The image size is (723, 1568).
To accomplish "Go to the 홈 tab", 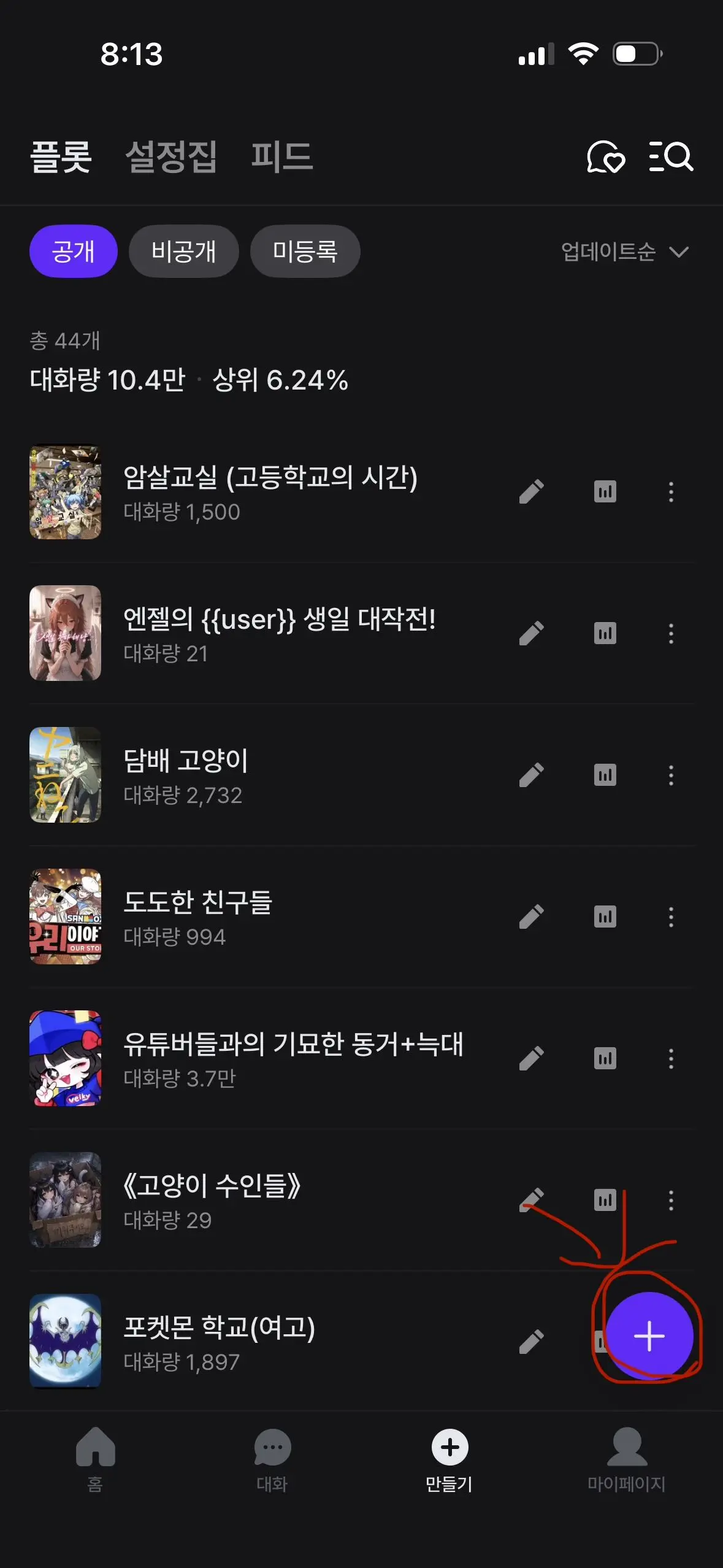I will pyautogui.click(x=95, y=1459).
